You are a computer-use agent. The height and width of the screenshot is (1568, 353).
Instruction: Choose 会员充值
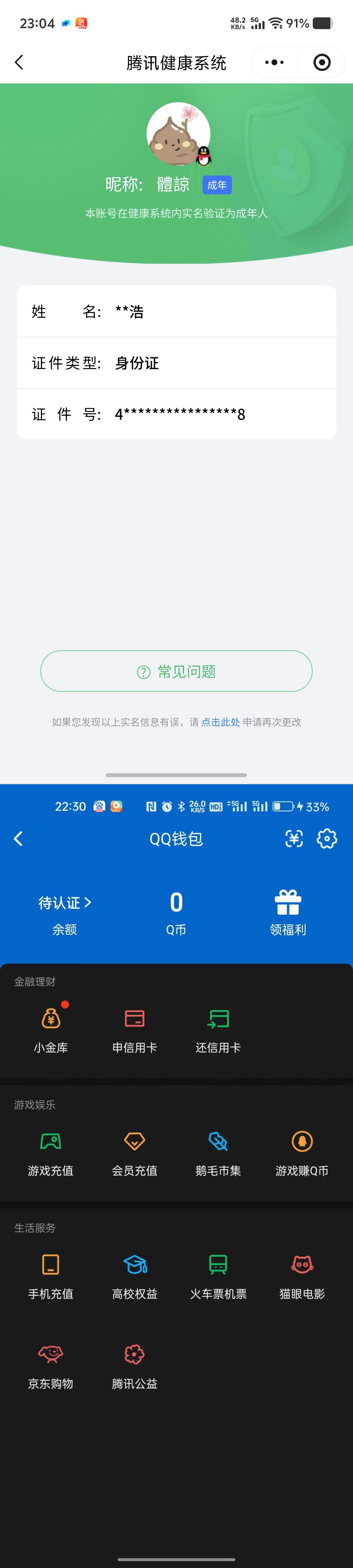click(x=134, y=1153)
